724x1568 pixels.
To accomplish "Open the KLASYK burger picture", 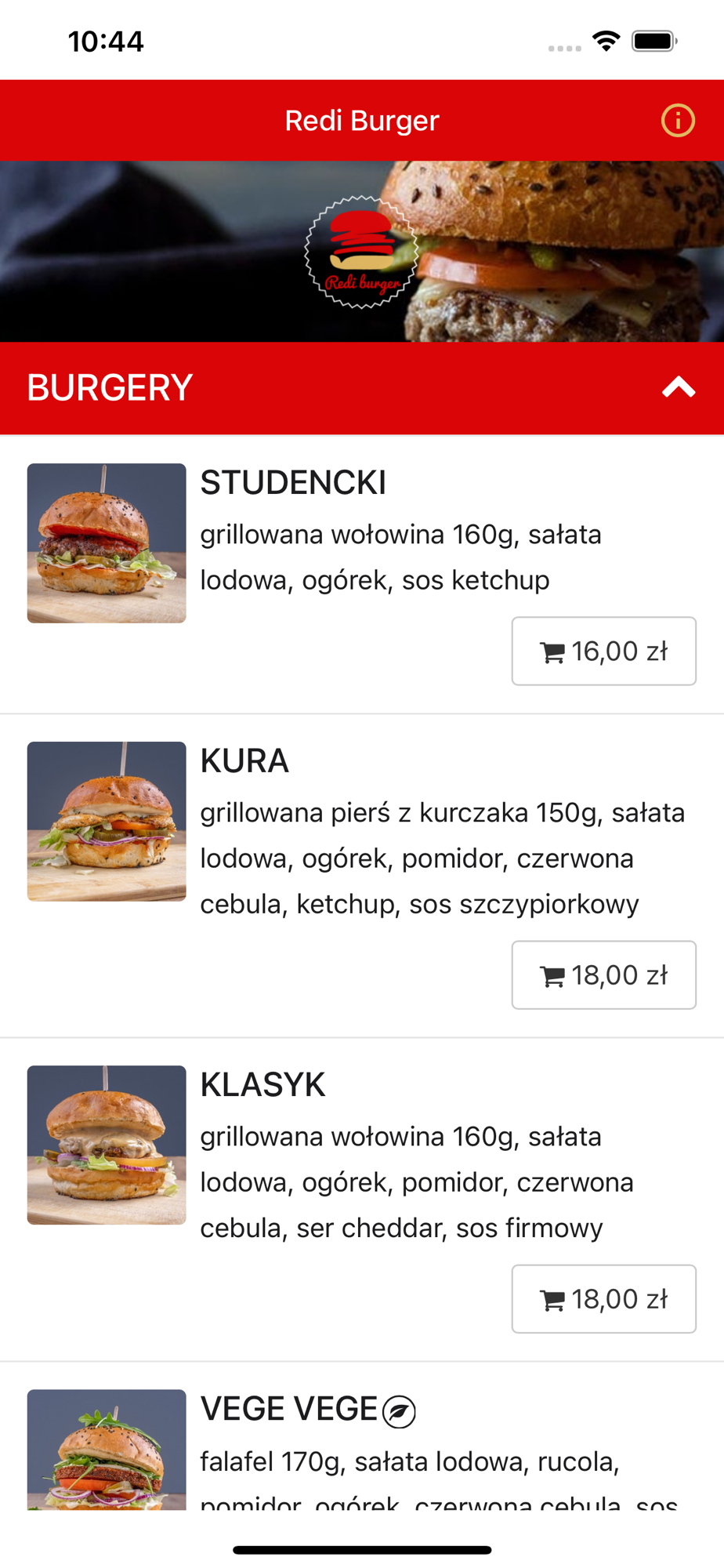I will (107, 1145).
